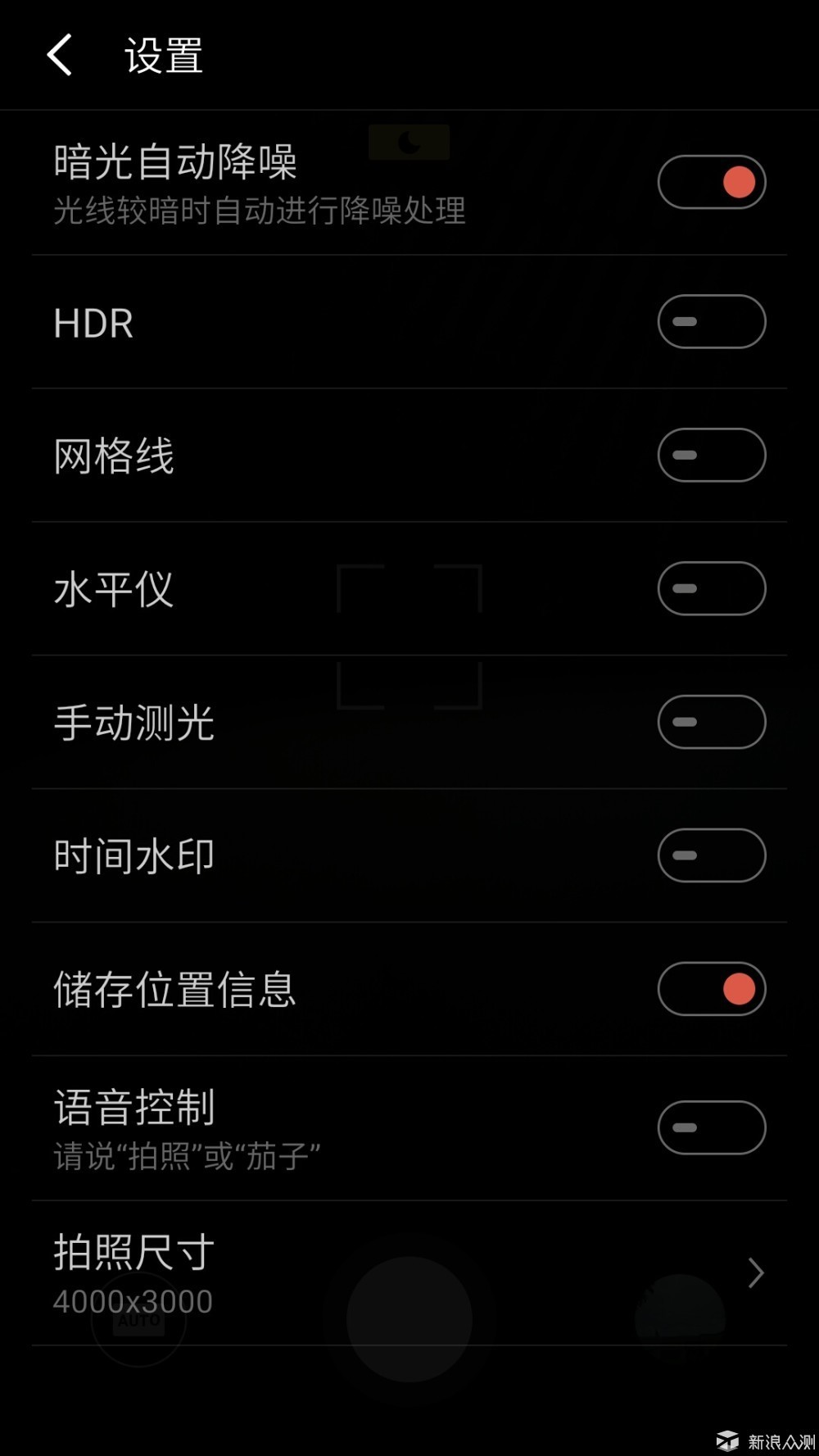Turn on 网格线
The width and height of the screenshot is (819, 1456).
tap(712, 455)
